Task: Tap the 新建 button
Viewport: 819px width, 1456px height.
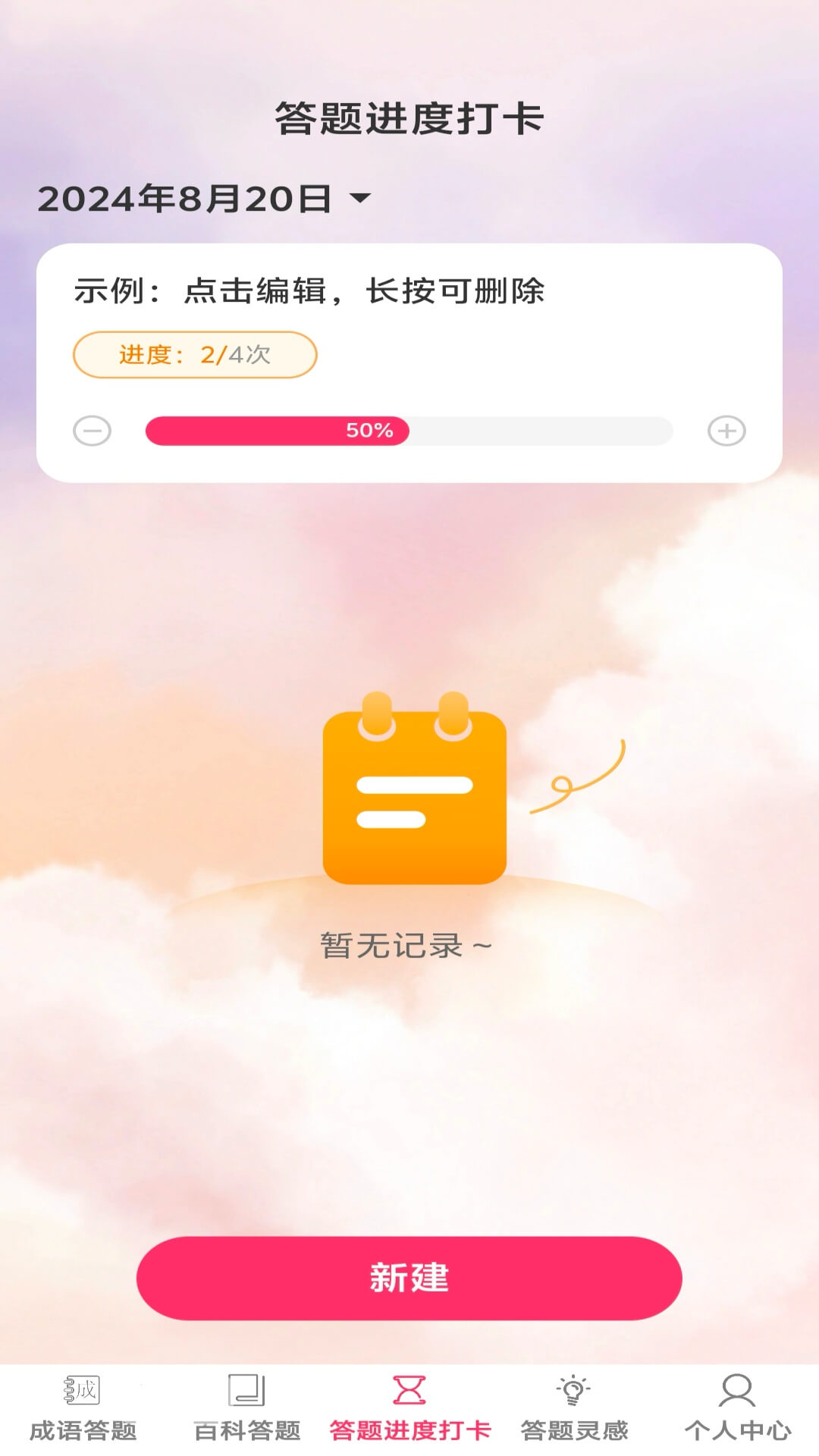Action: pyautogui.click(x=409, y=1278)
